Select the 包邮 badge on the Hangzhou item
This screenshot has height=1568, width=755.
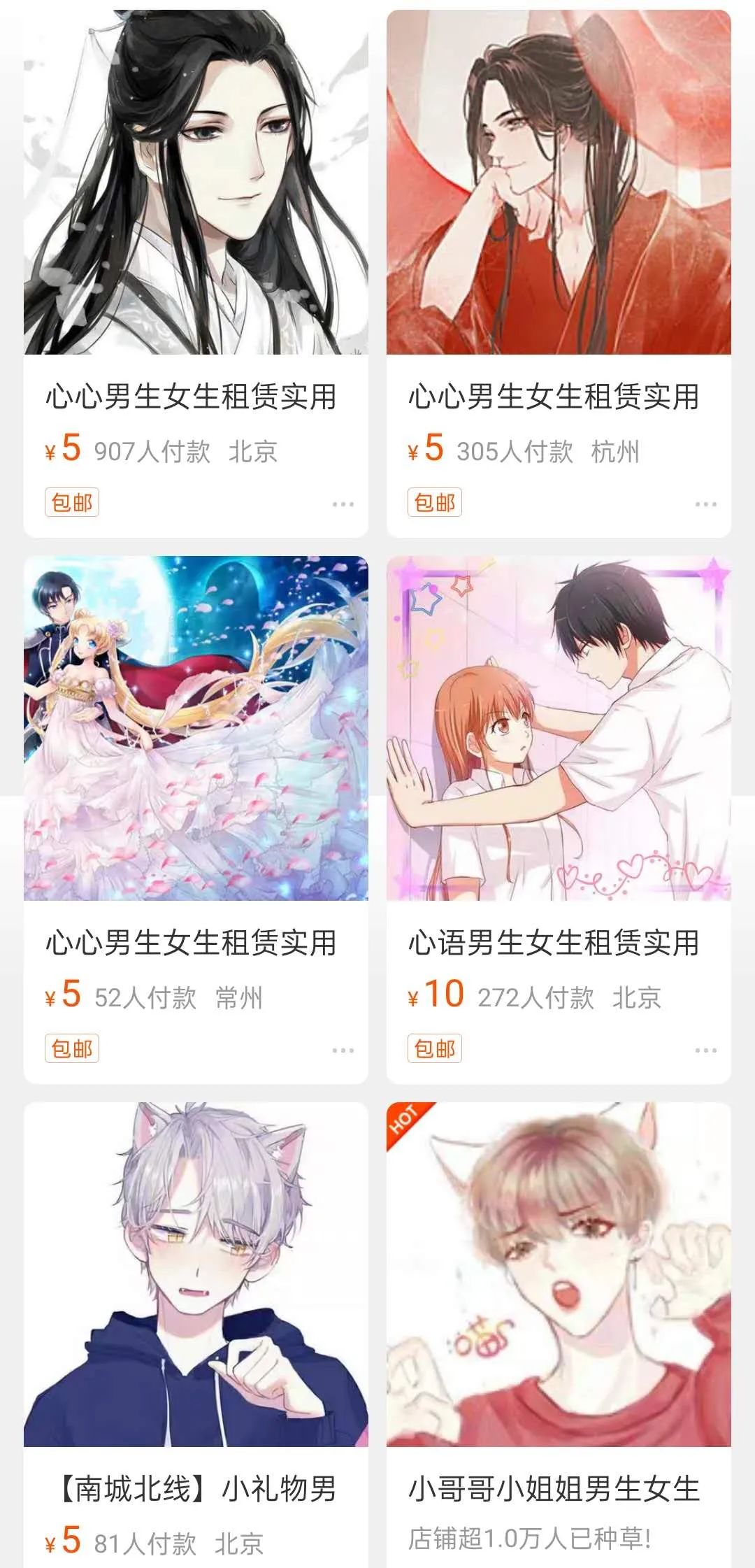click(435, 501)
